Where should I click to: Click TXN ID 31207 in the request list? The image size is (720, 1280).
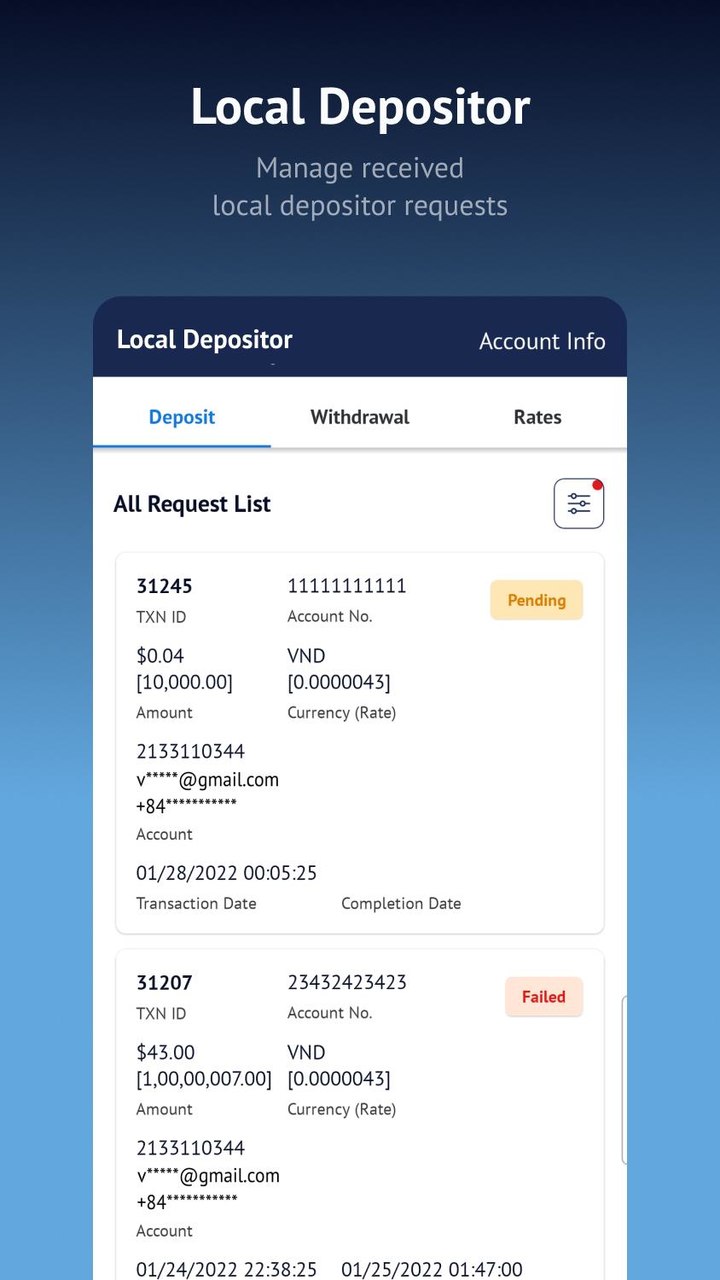point(163,983)
